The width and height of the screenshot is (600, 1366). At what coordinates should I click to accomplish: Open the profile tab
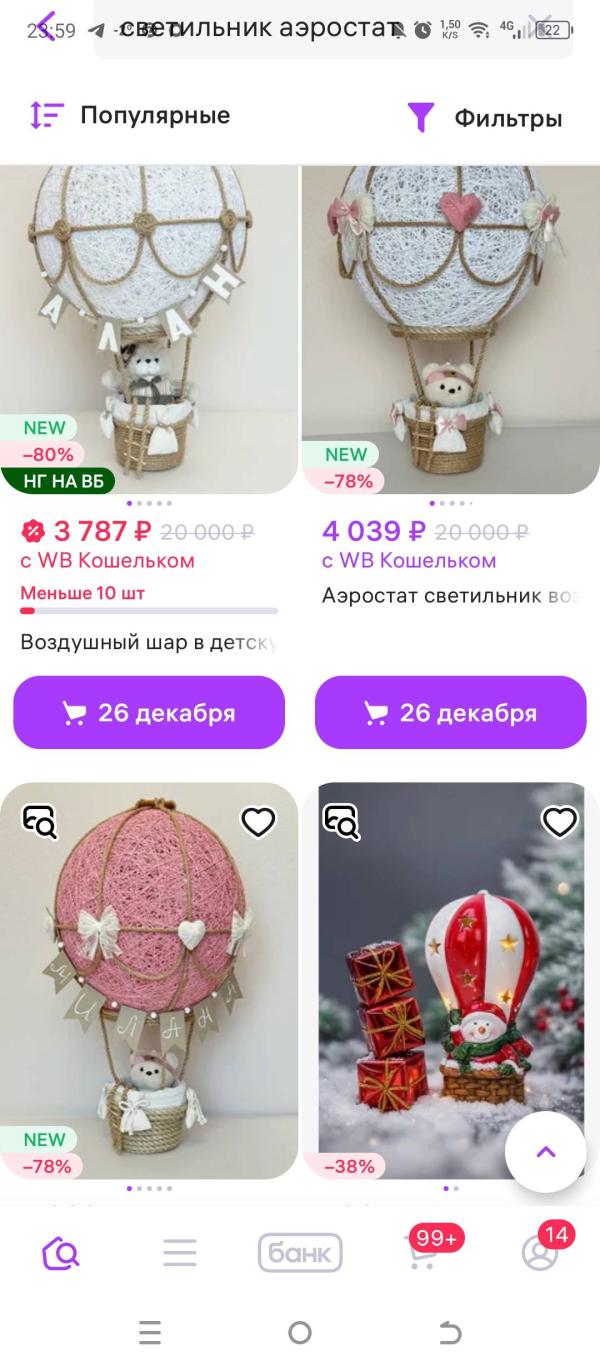(x=540, y=1252)
